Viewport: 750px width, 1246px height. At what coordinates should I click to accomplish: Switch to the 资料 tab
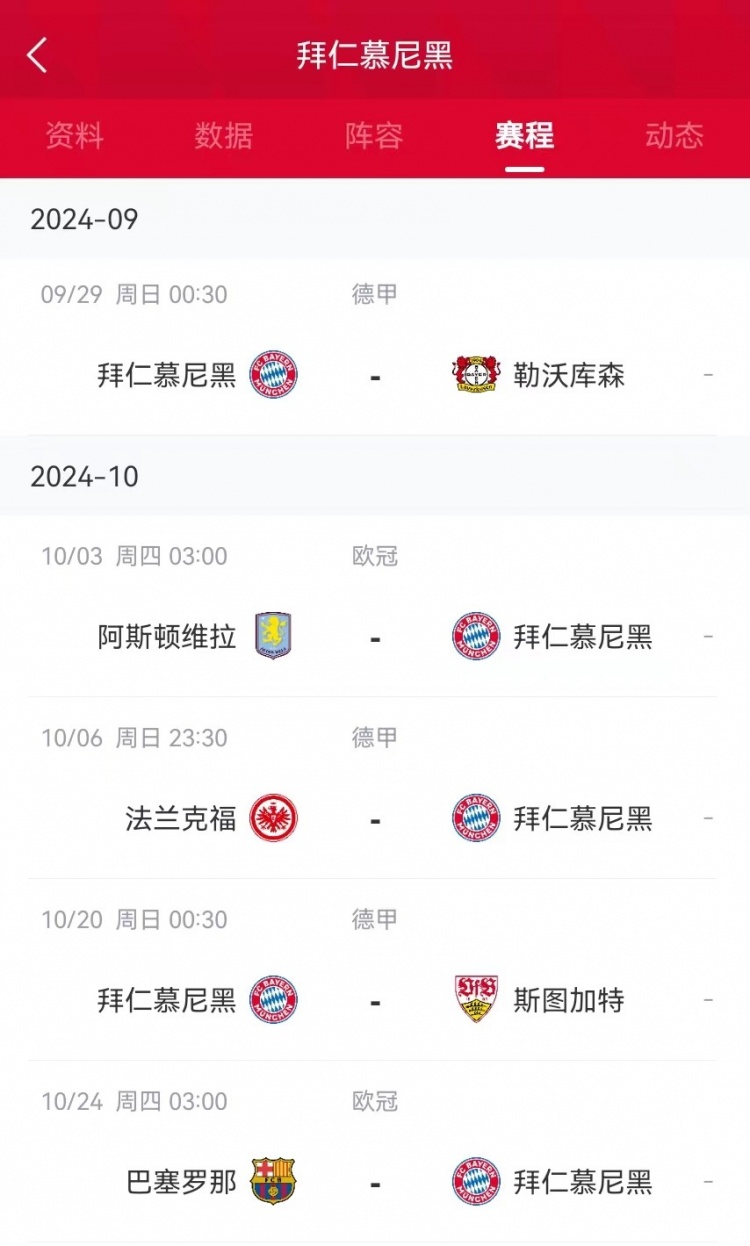[74, 136]
